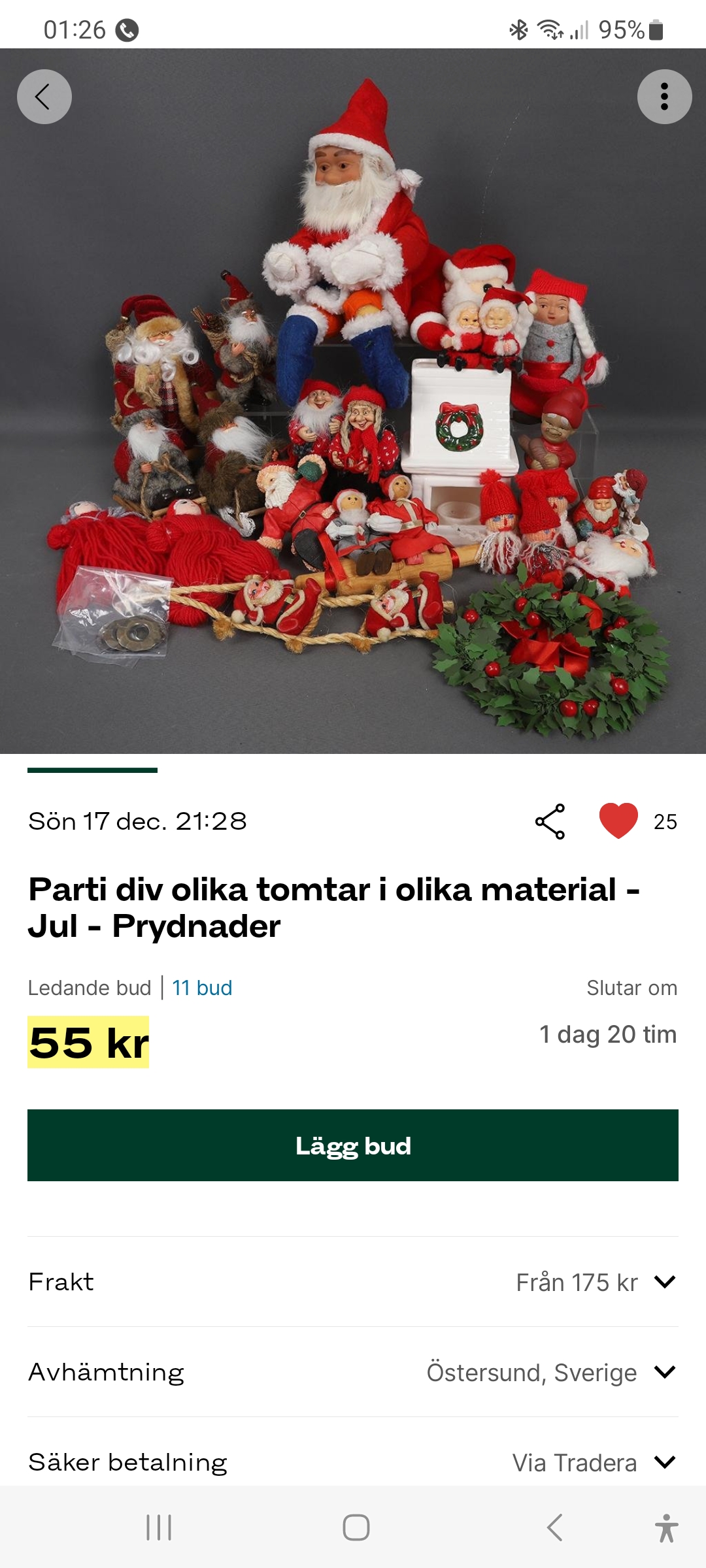Toggle the red heart favorite
This screenshot has width=706, height=1568.
[618, 821]
